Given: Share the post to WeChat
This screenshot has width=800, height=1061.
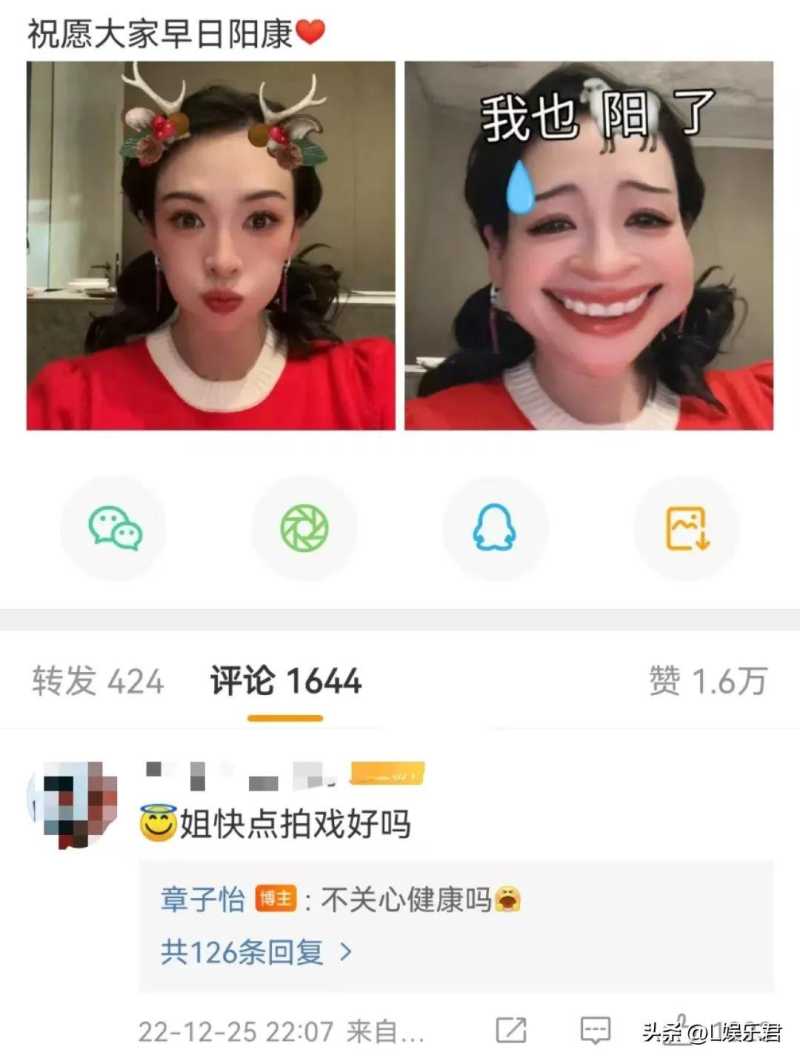Looking at the screenshot, I should pyautogui.click(x=115, y=528).
